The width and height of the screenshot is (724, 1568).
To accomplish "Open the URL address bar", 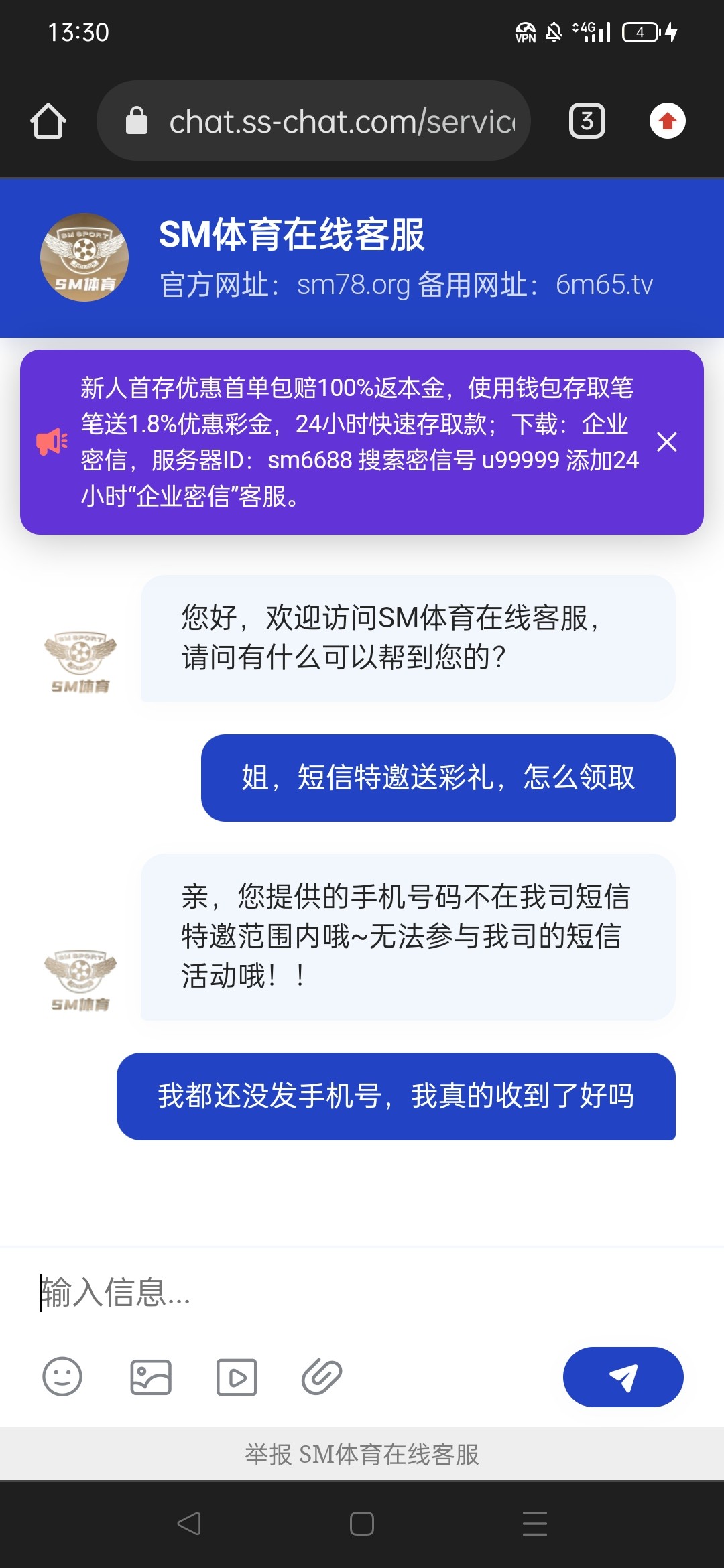I will point(314,121).
